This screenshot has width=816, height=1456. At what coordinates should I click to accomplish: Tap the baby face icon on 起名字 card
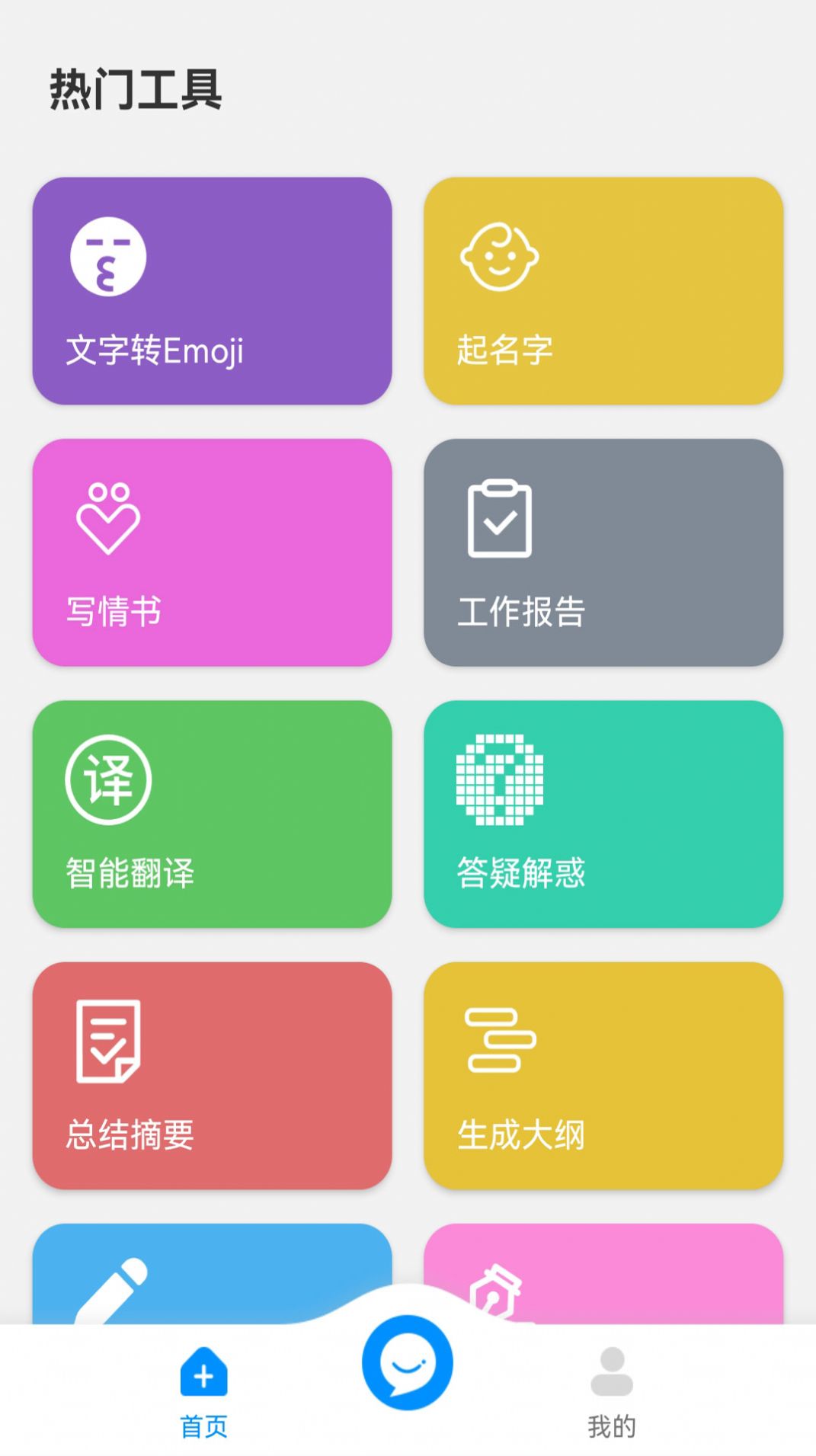click(x=499, y=258)
